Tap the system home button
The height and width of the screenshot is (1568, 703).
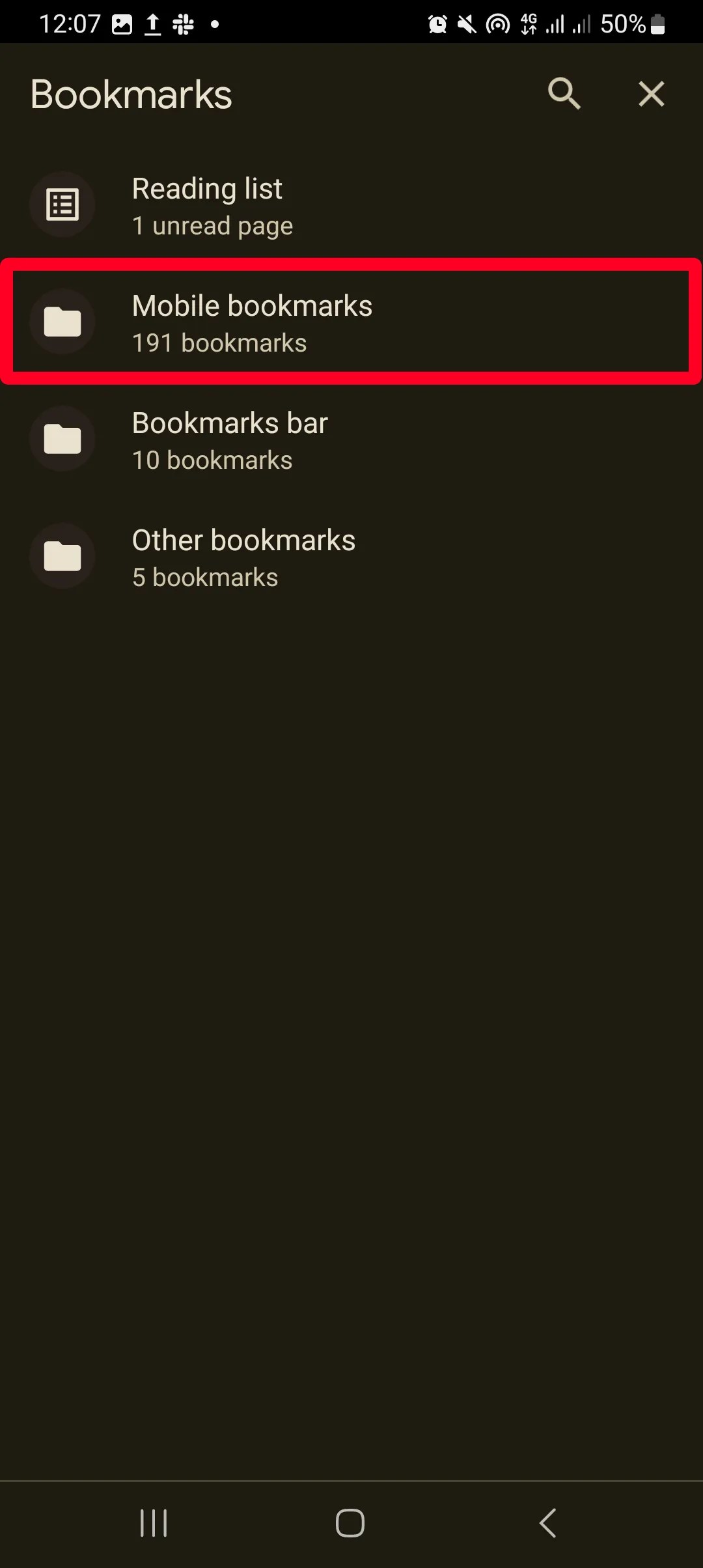350,1522
